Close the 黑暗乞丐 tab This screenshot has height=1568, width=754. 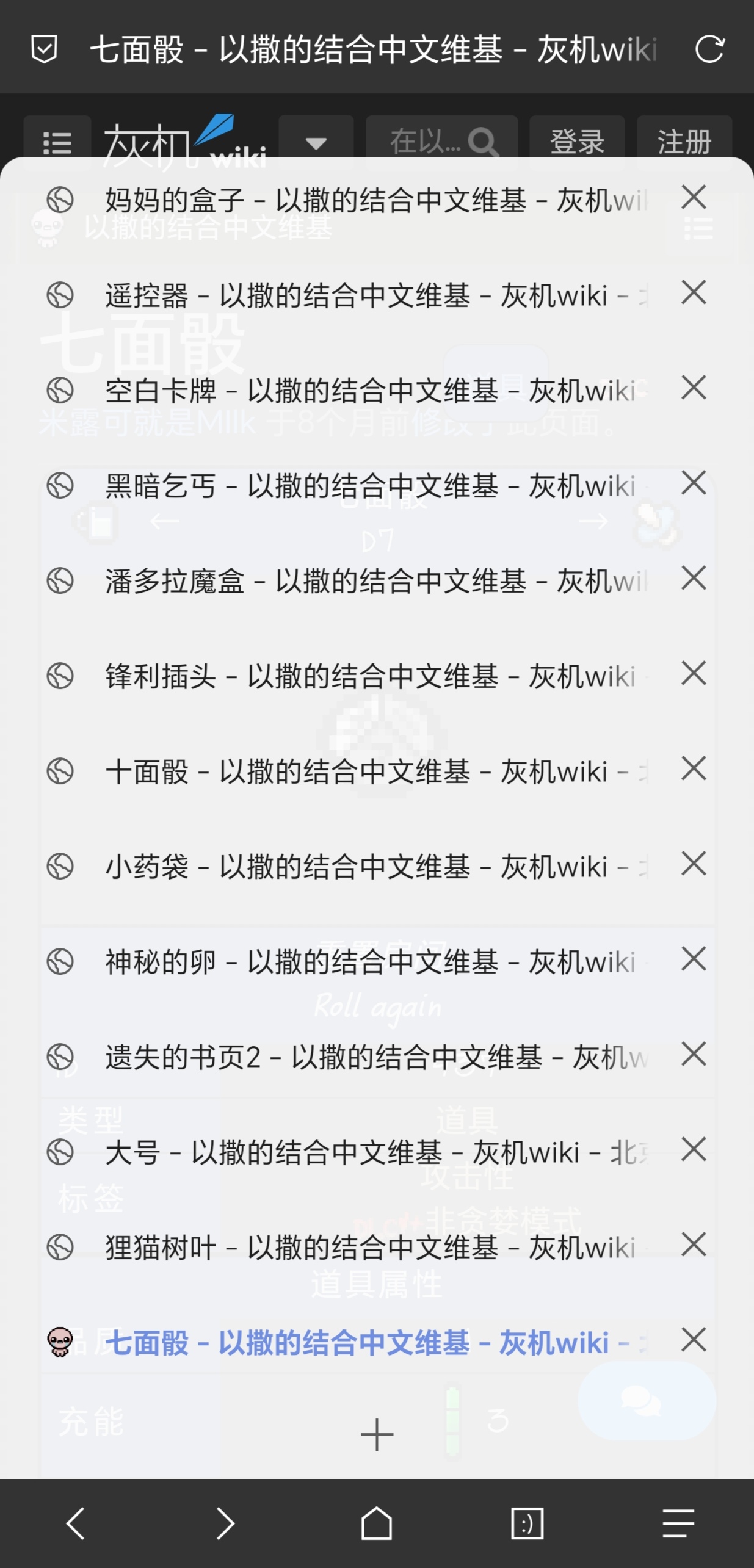[x=694, y=483]
